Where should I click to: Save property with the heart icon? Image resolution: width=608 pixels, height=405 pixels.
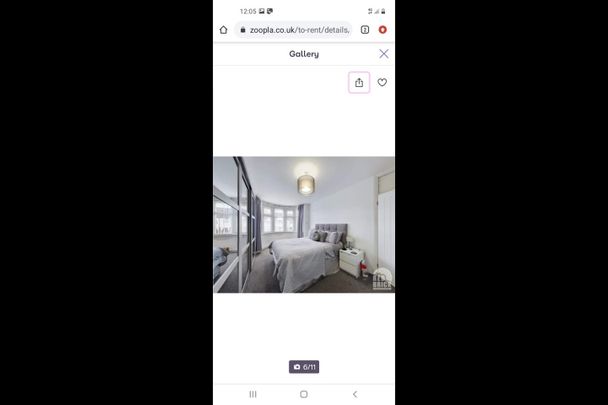(x=382, y=83)
